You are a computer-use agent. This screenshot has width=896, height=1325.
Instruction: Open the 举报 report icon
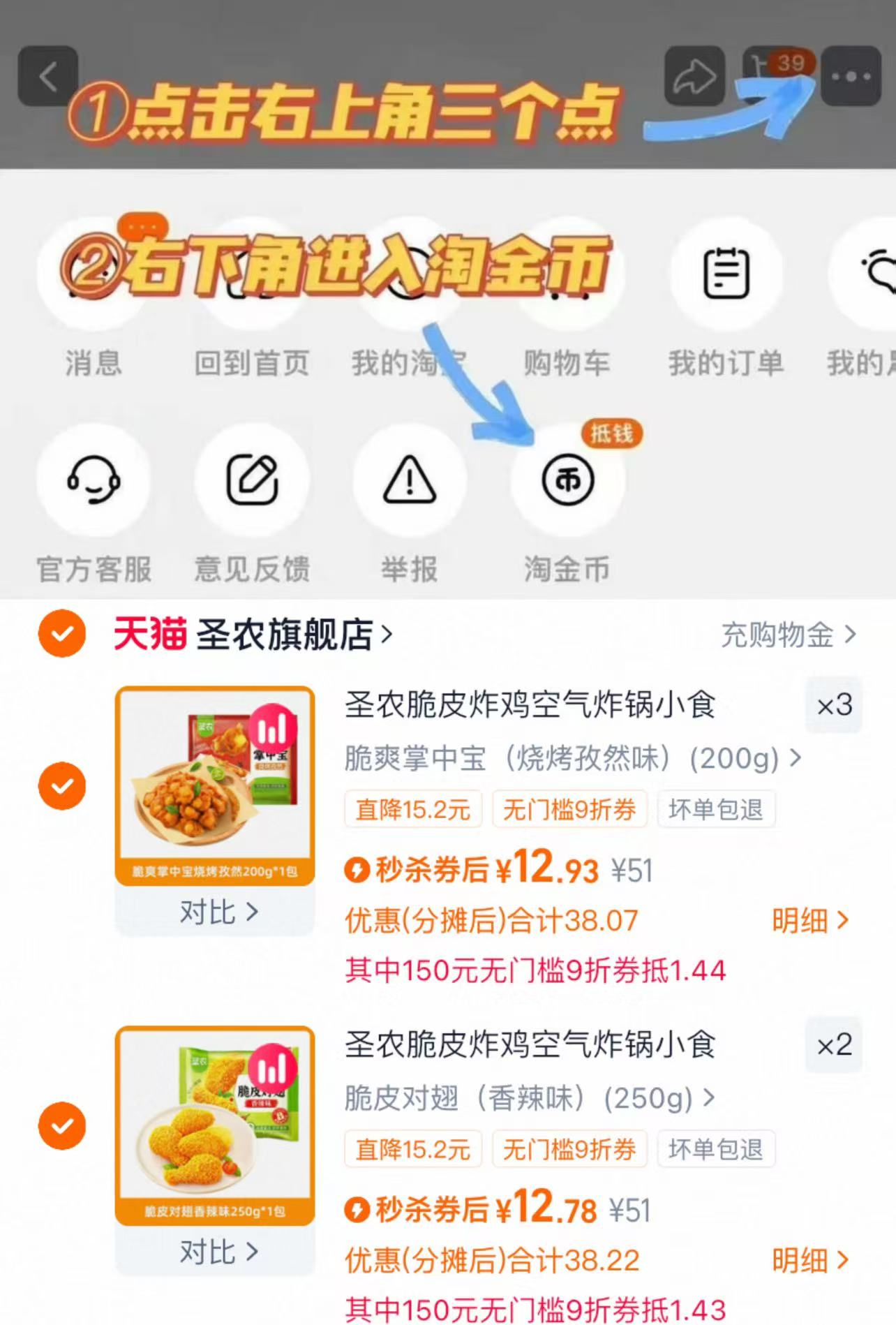(410, 482)
